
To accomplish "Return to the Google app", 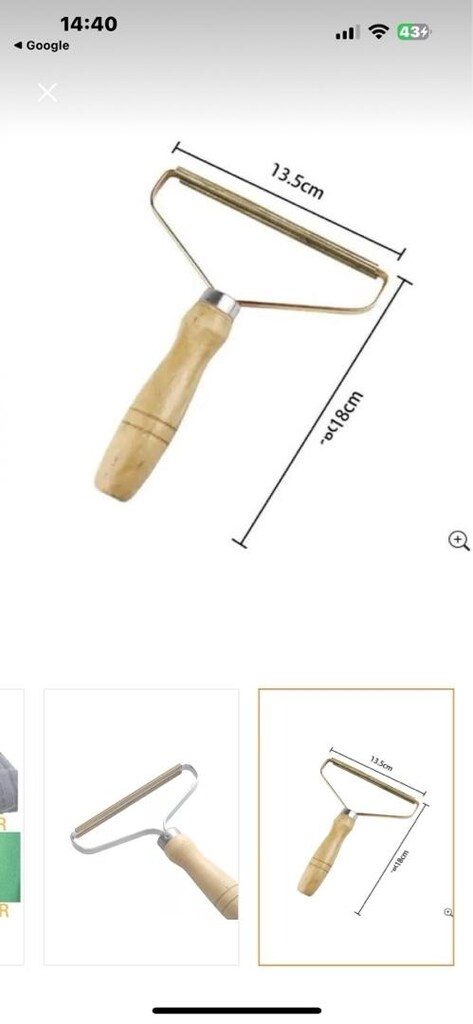I will tap(41, 46).
